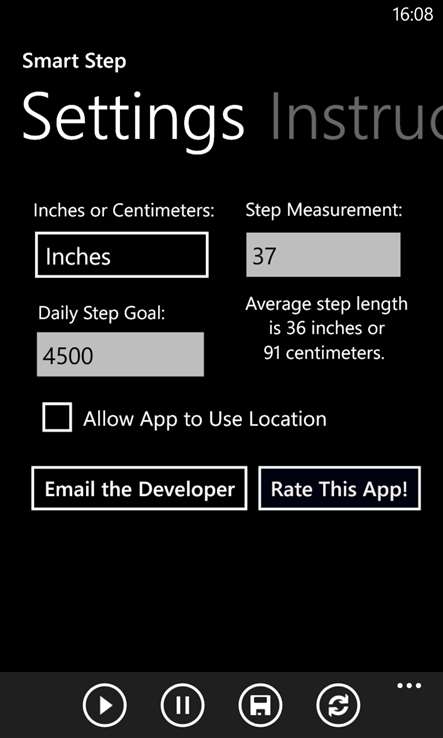This screenshot has width=443, height=738.
Task: Open the three-dot overflow menu
Action: point(409,686)
